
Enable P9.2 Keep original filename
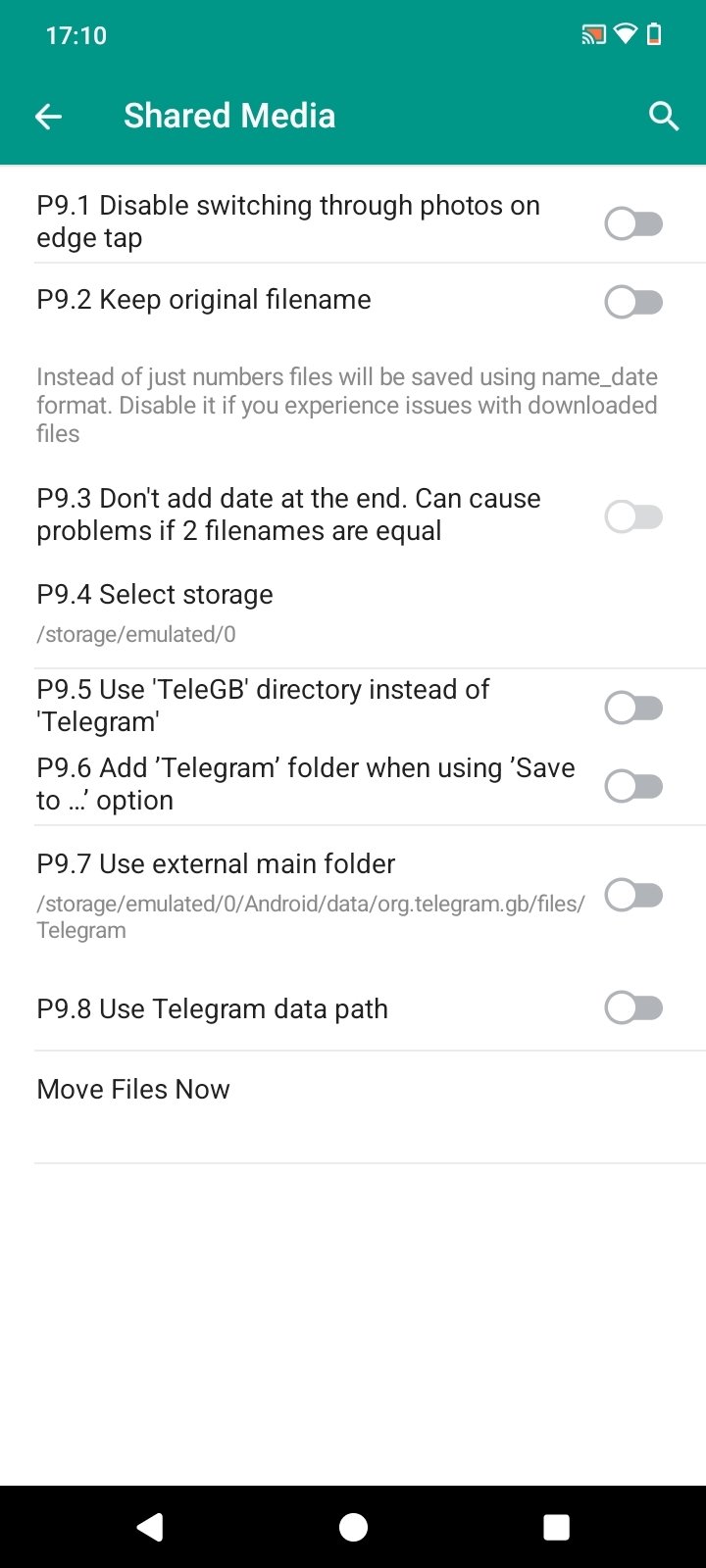point(633,302)
